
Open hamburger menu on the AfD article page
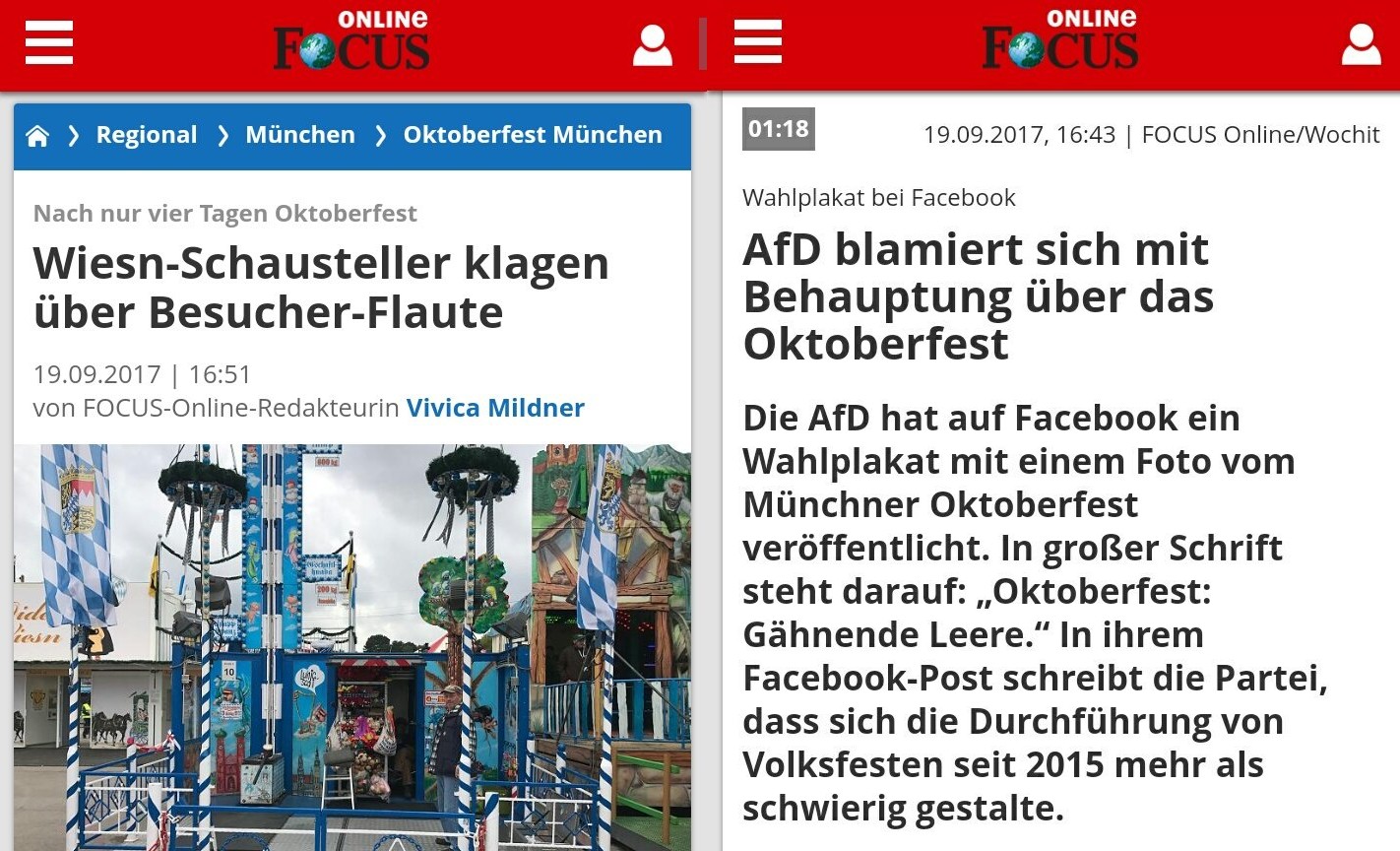pyautogui.click(x=757, y=42)
